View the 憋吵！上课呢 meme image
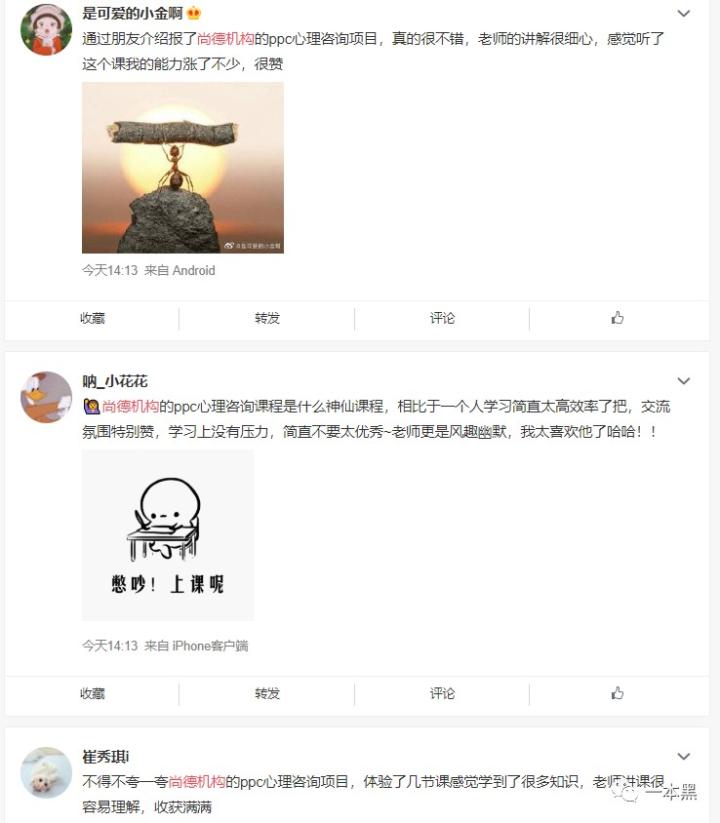720x823 pixels. point(167,535)
